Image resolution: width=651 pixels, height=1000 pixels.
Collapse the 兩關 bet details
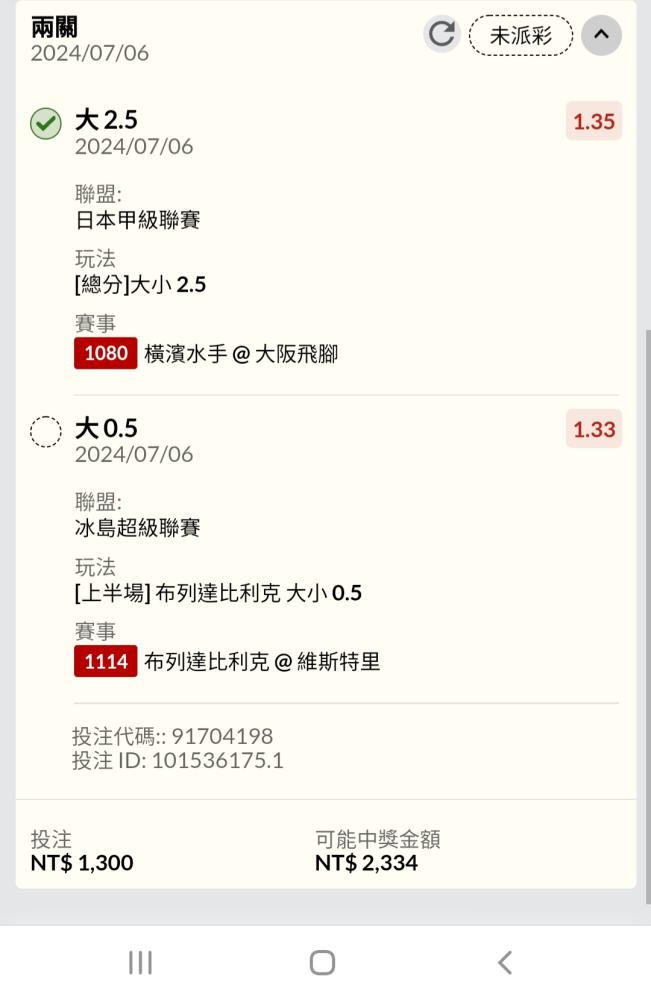pyautogui.click(x=601, y=35)
